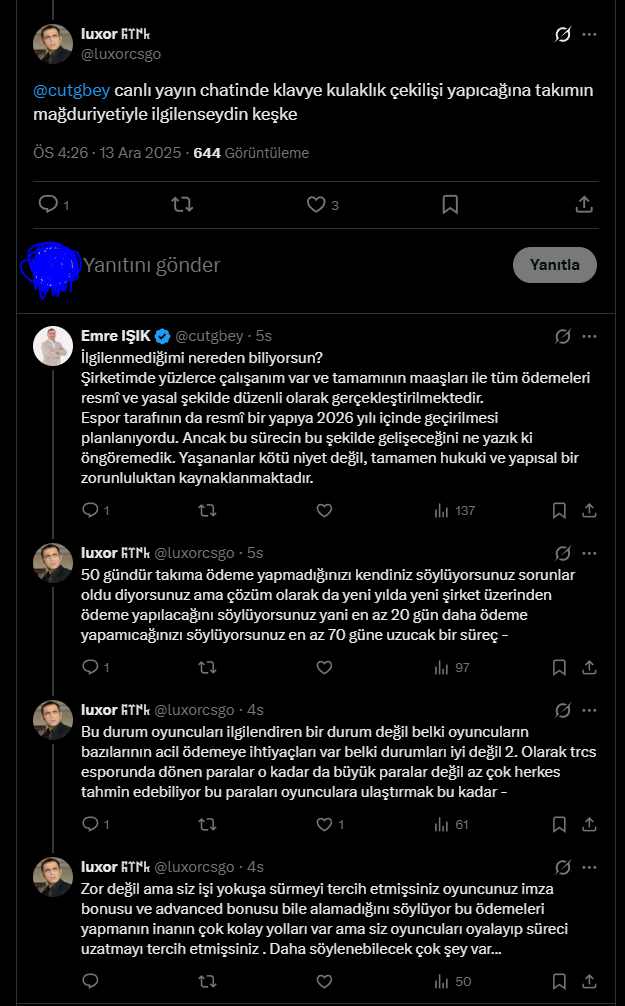View analytics of the "Zor değil ama" reply
The image size is (625, 1006).
441,983
